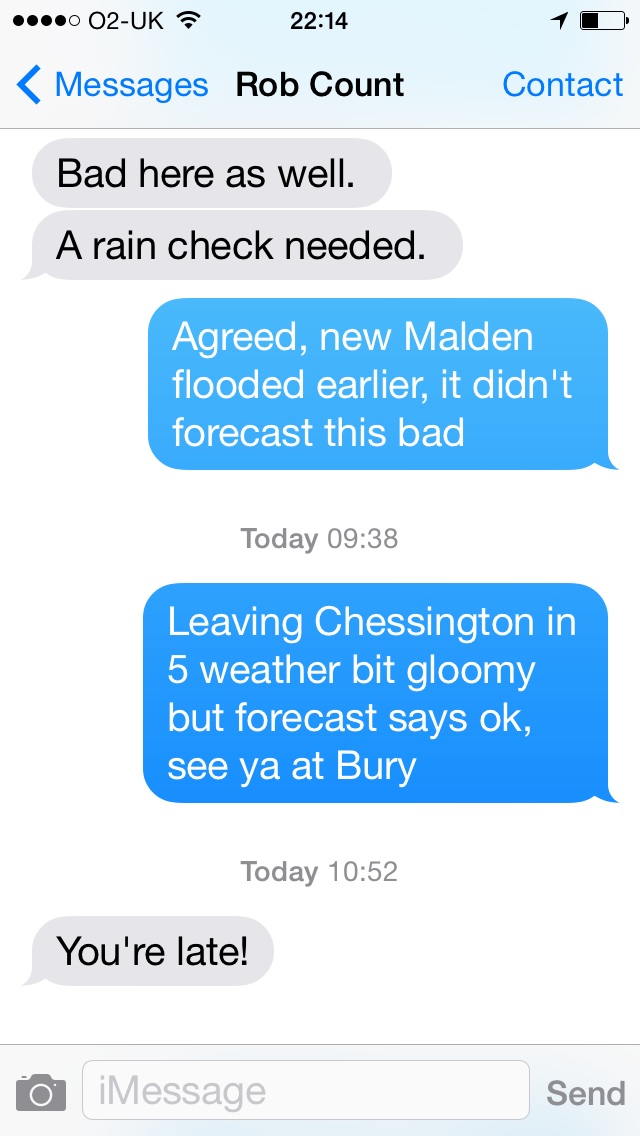The width and height of the screenshot is (640, 1136).
Task: Focus the iMessage text field
Action: coord(305,1090)
